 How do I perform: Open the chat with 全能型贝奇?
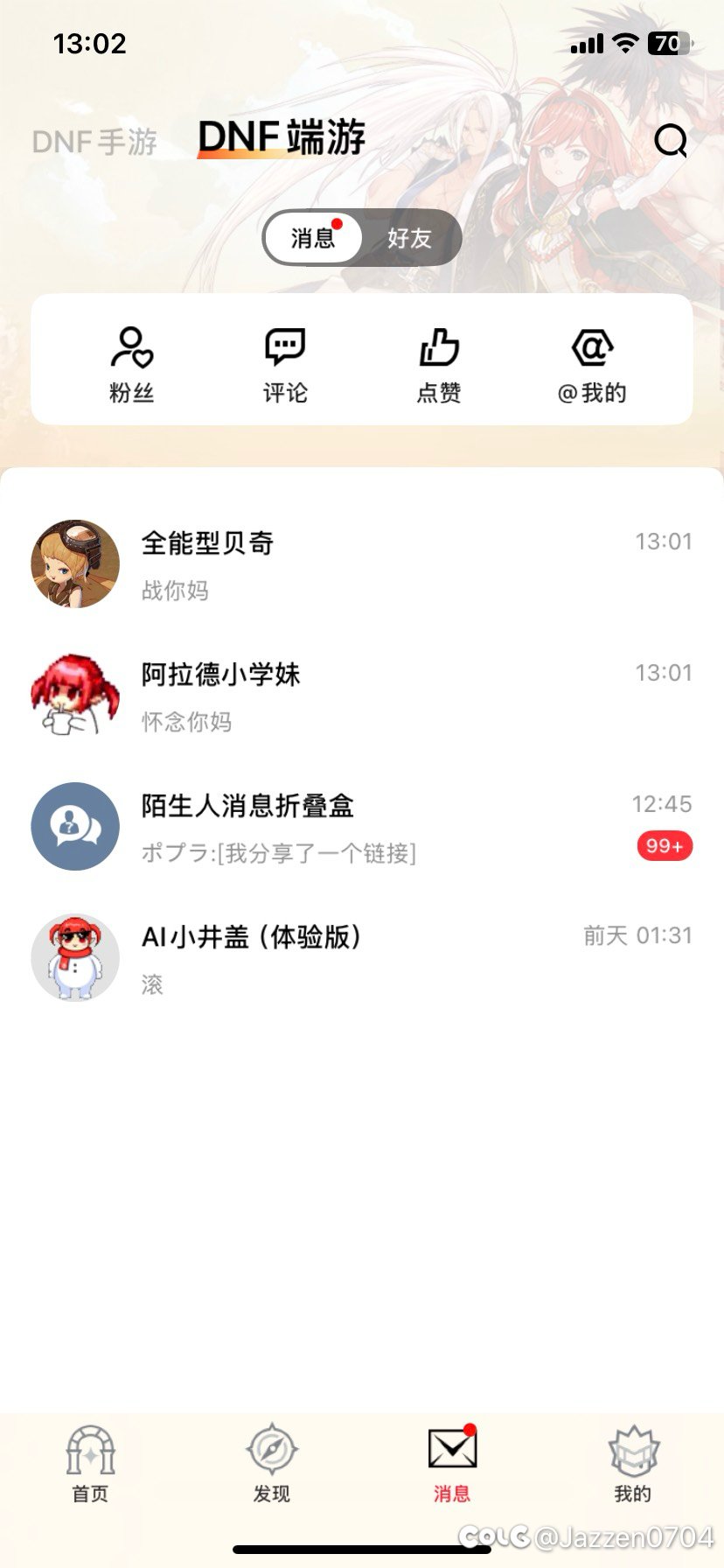pos(362,564)
